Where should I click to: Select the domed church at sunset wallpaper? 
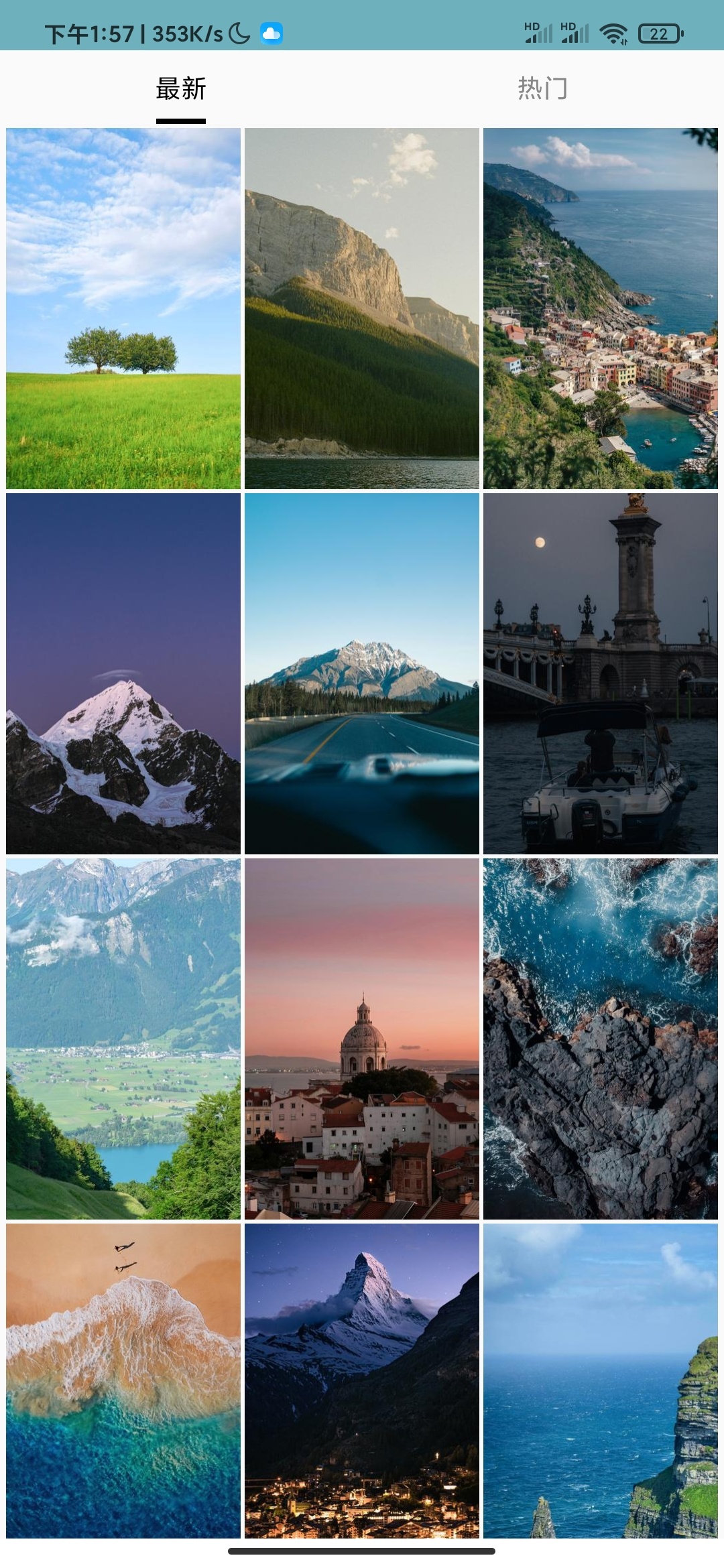(x=362, y=1039)
